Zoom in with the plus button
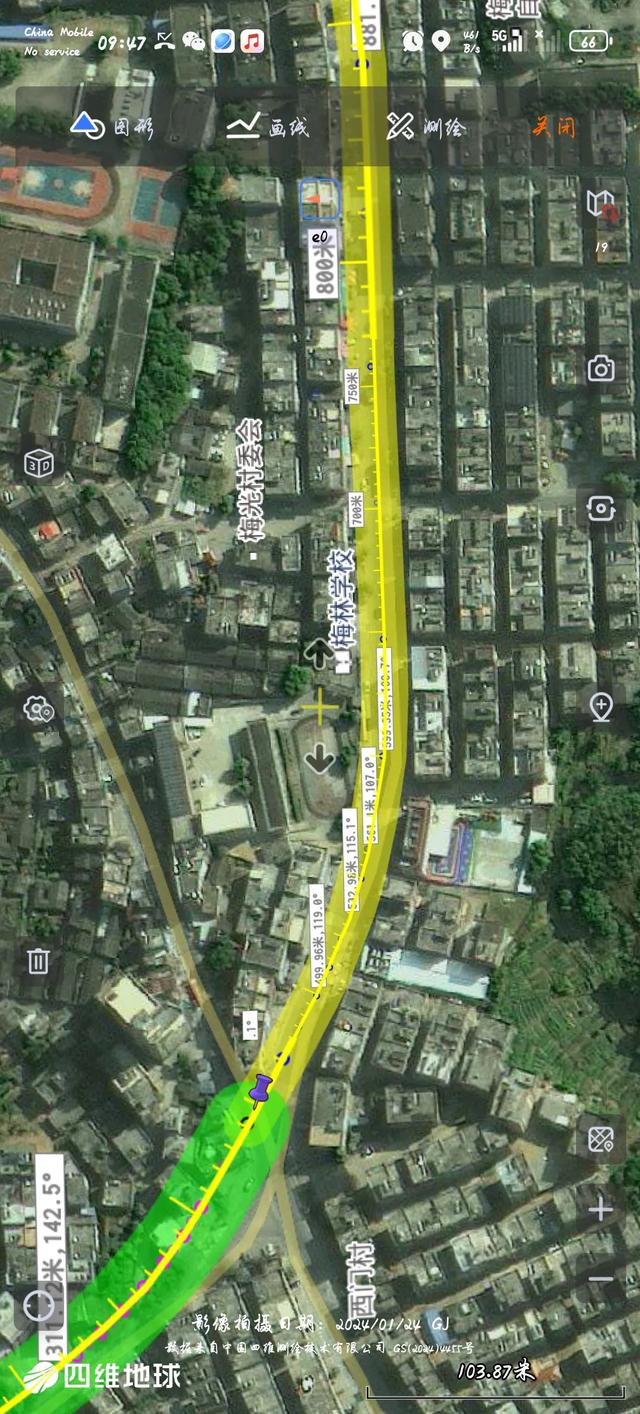 [x=601, y=1210]
